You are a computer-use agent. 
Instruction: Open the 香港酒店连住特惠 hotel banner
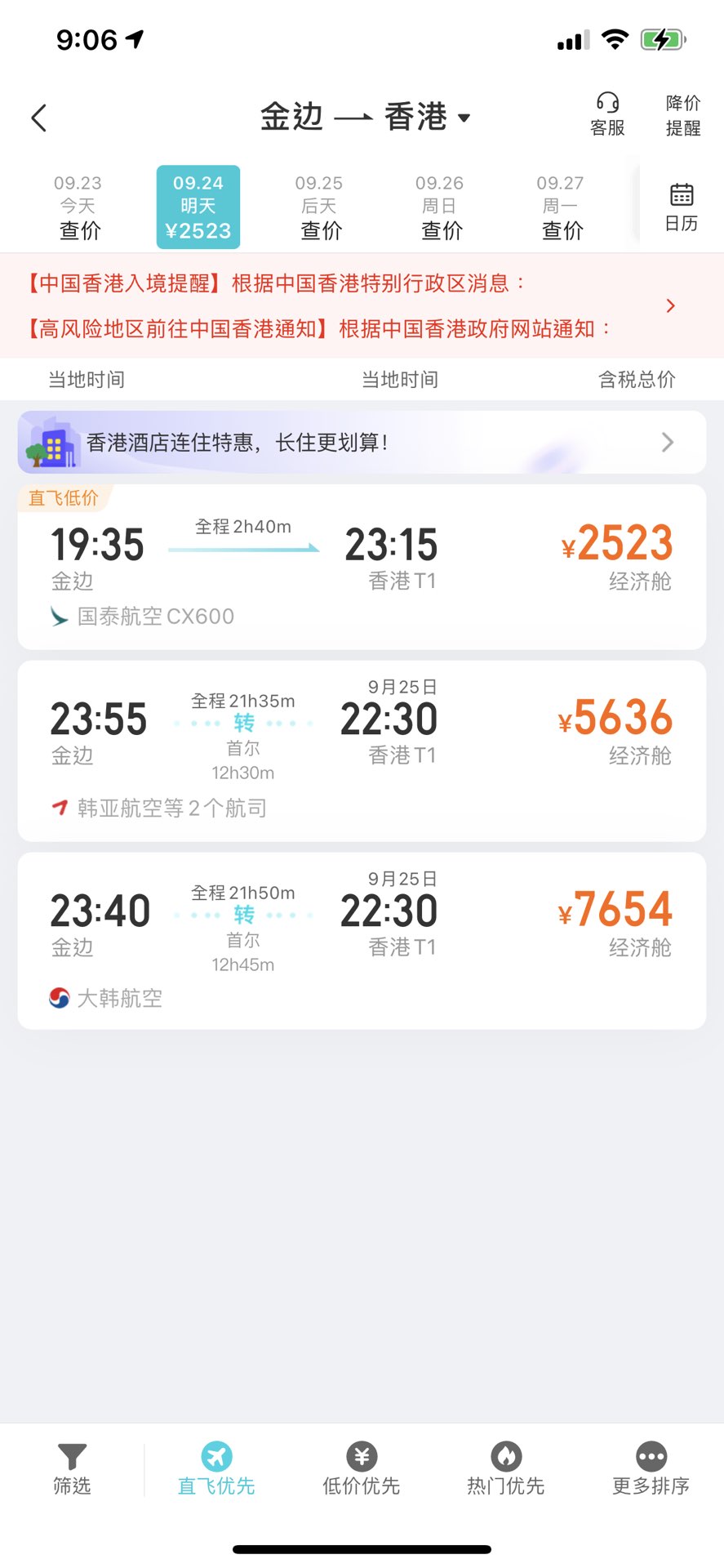[362, 442]
